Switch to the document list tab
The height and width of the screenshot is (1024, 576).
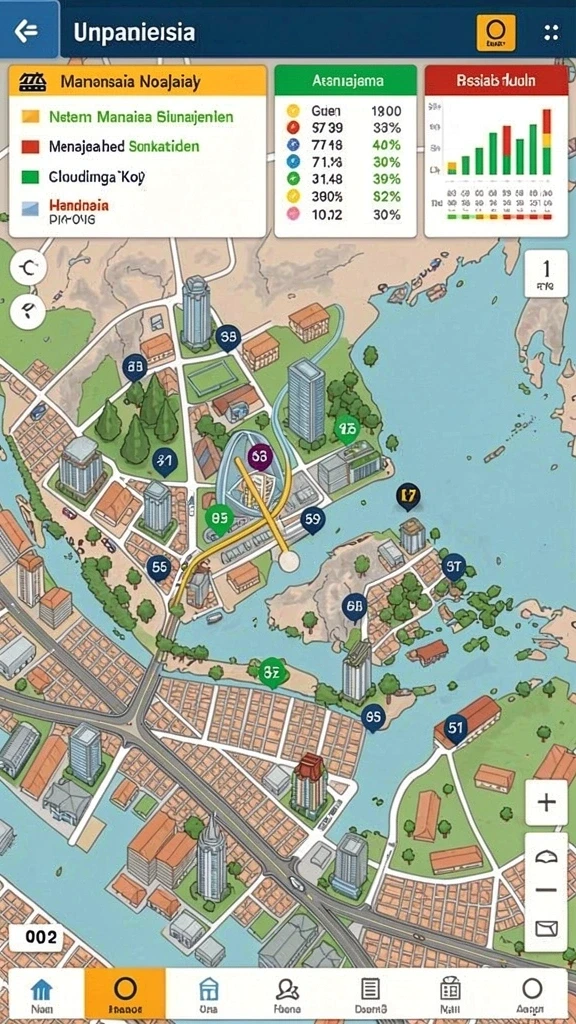[370, 993]
